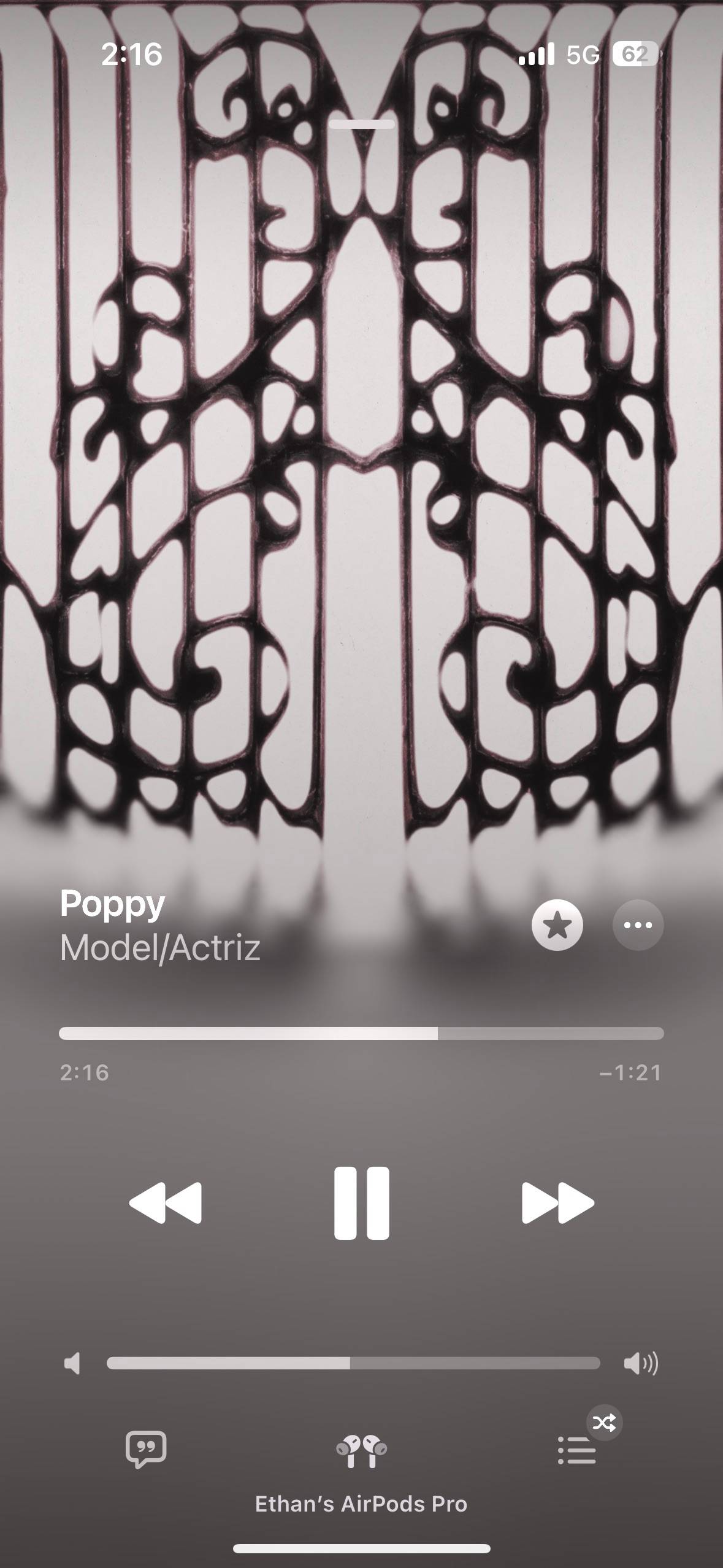Tap the grabber handle to minimize the player

click(361, 125)
